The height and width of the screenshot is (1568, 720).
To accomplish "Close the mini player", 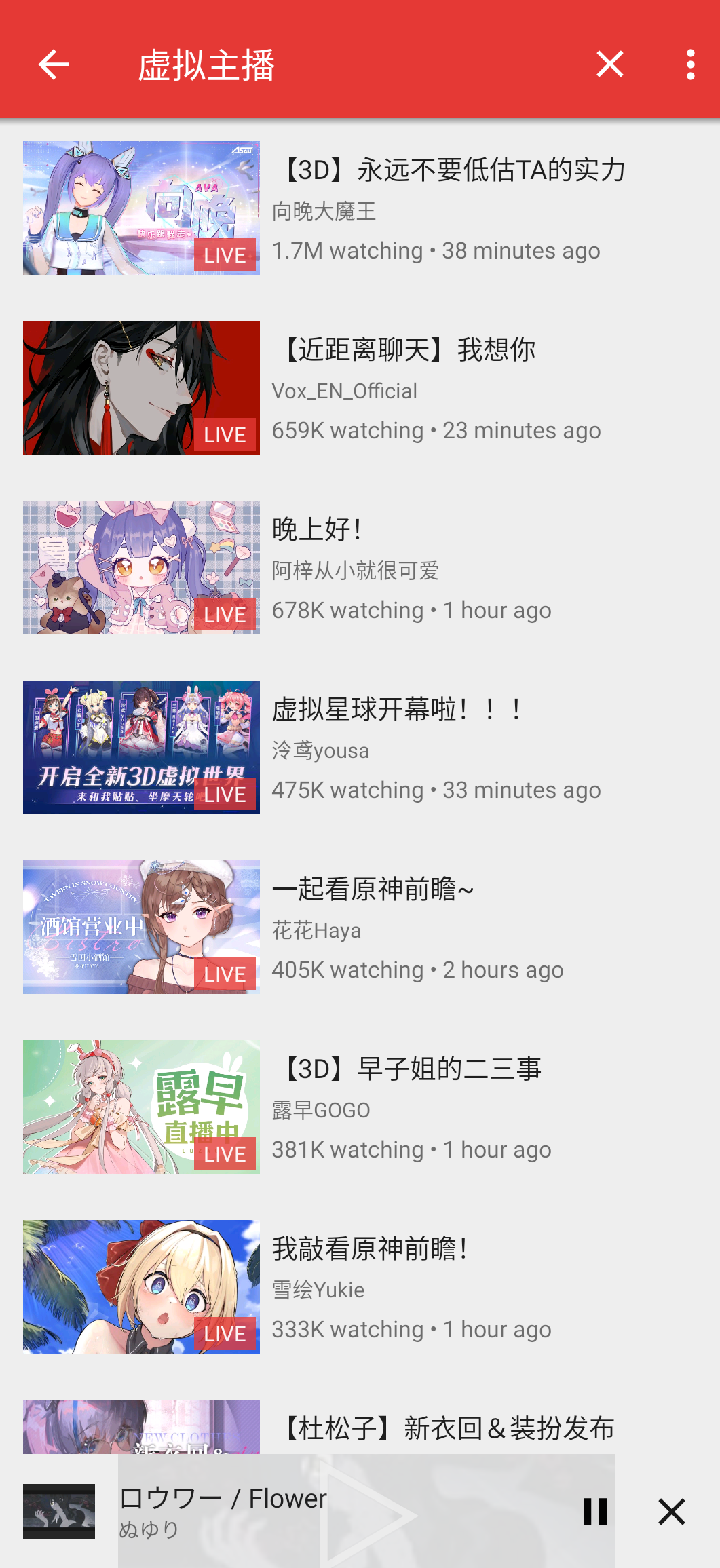I will tap(672, 1512).
